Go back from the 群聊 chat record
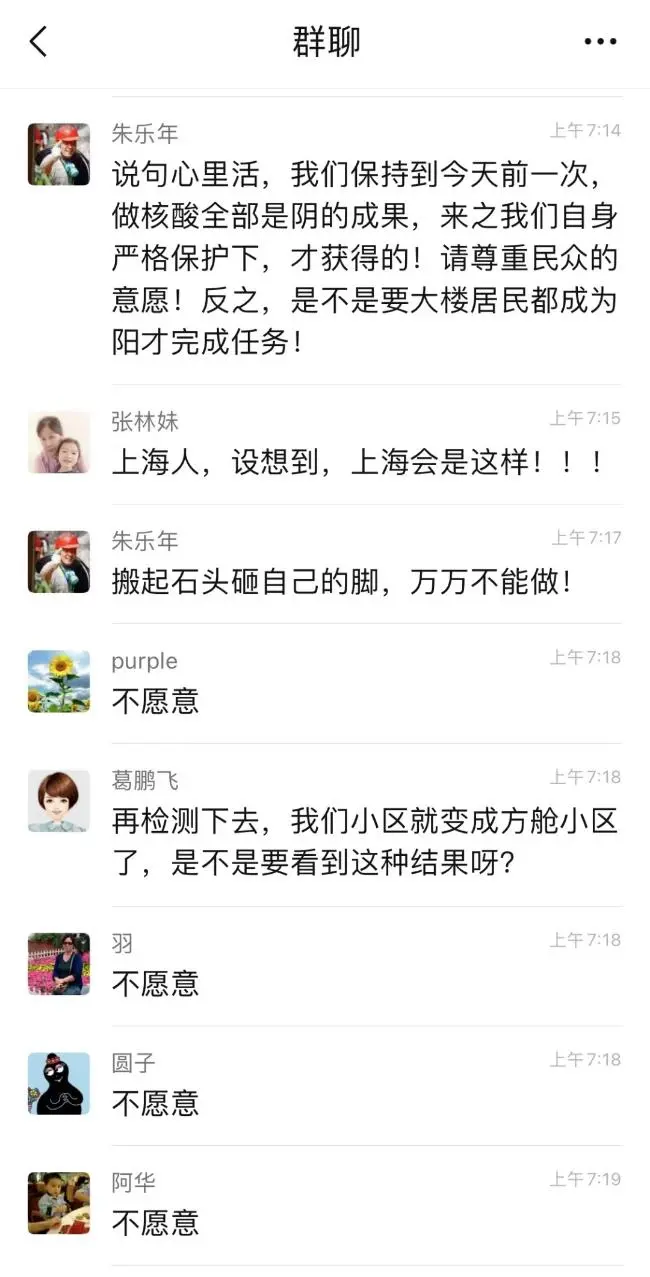650x1277 pixels. click(38, 42)
